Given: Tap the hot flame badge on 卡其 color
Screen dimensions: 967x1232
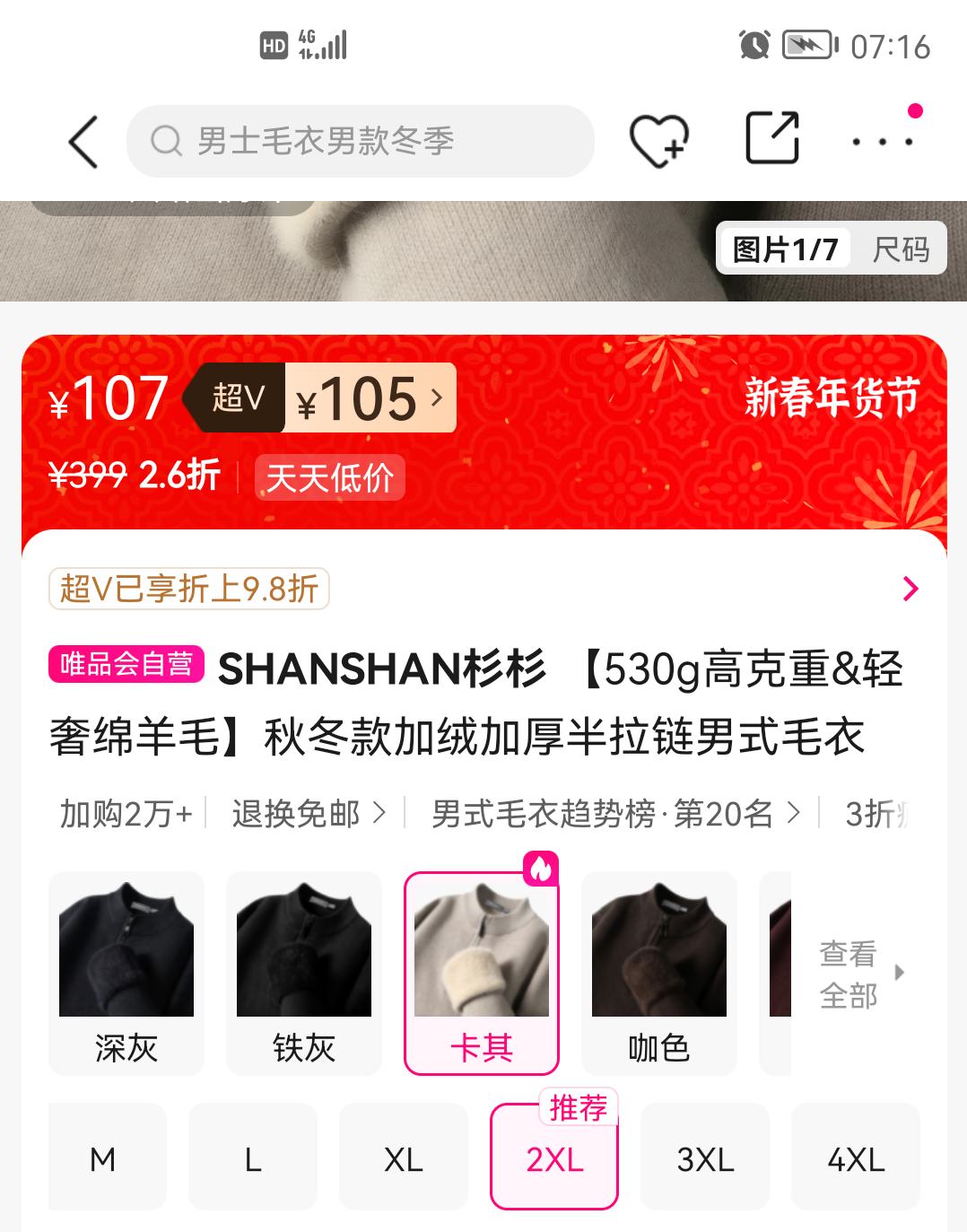Looking at the screenshot, I should pyautogui.click(x=542, y=869).
